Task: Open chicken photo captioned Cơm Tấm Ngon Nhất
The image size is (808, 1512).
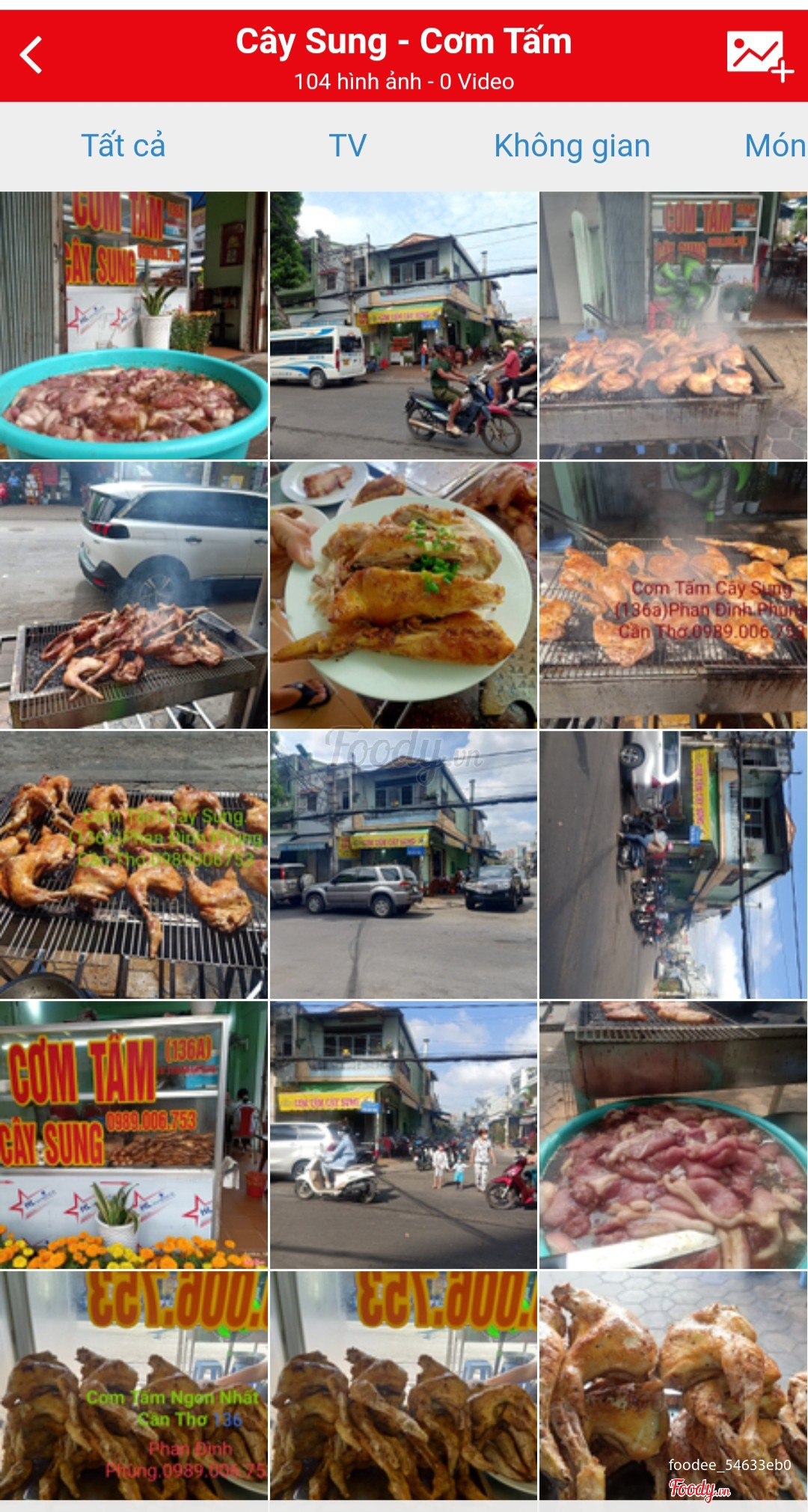Action: click(133, 1386)
